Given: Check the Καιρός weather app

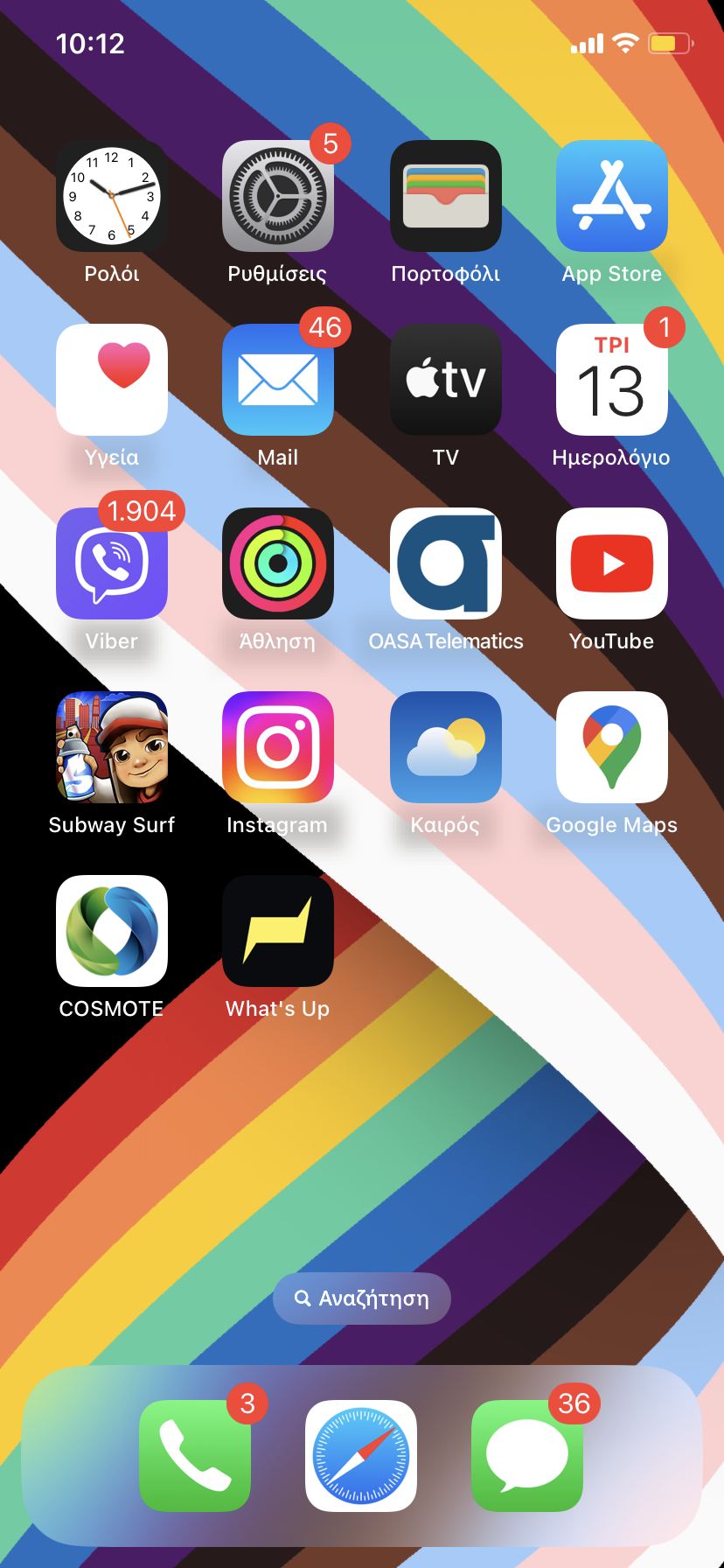Looking at the screenshot, I should [x=446, y=747].
